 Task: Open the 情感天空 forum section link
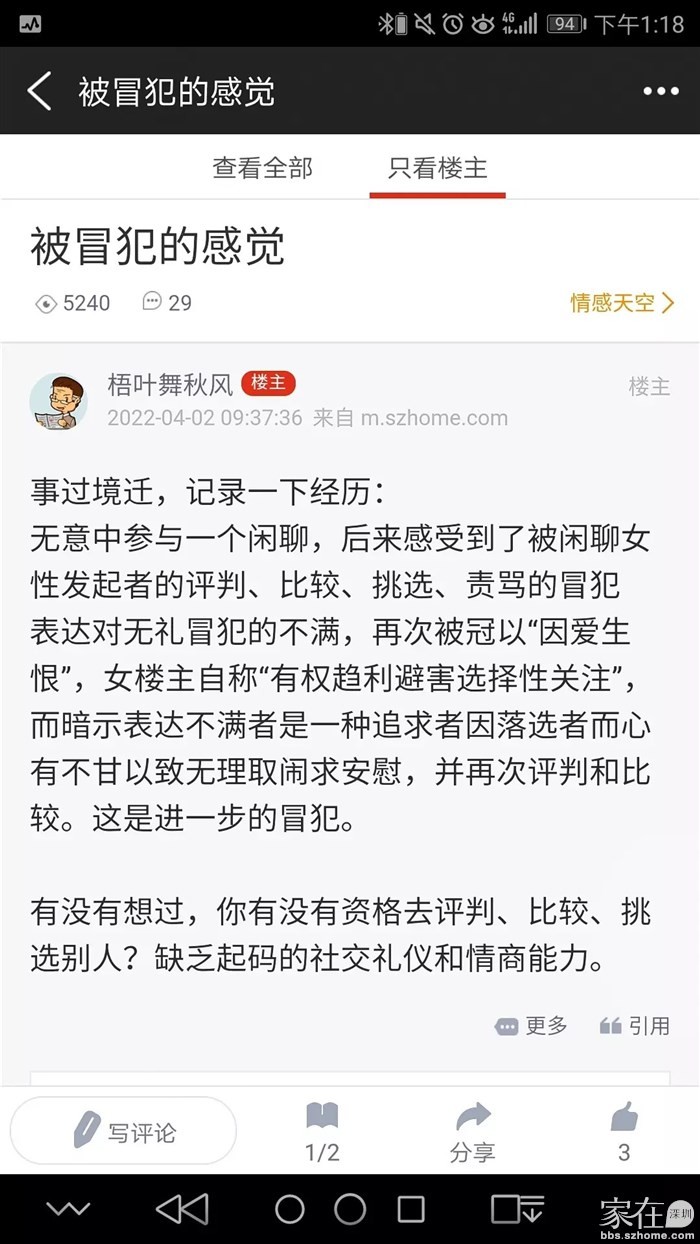(621, 303)
